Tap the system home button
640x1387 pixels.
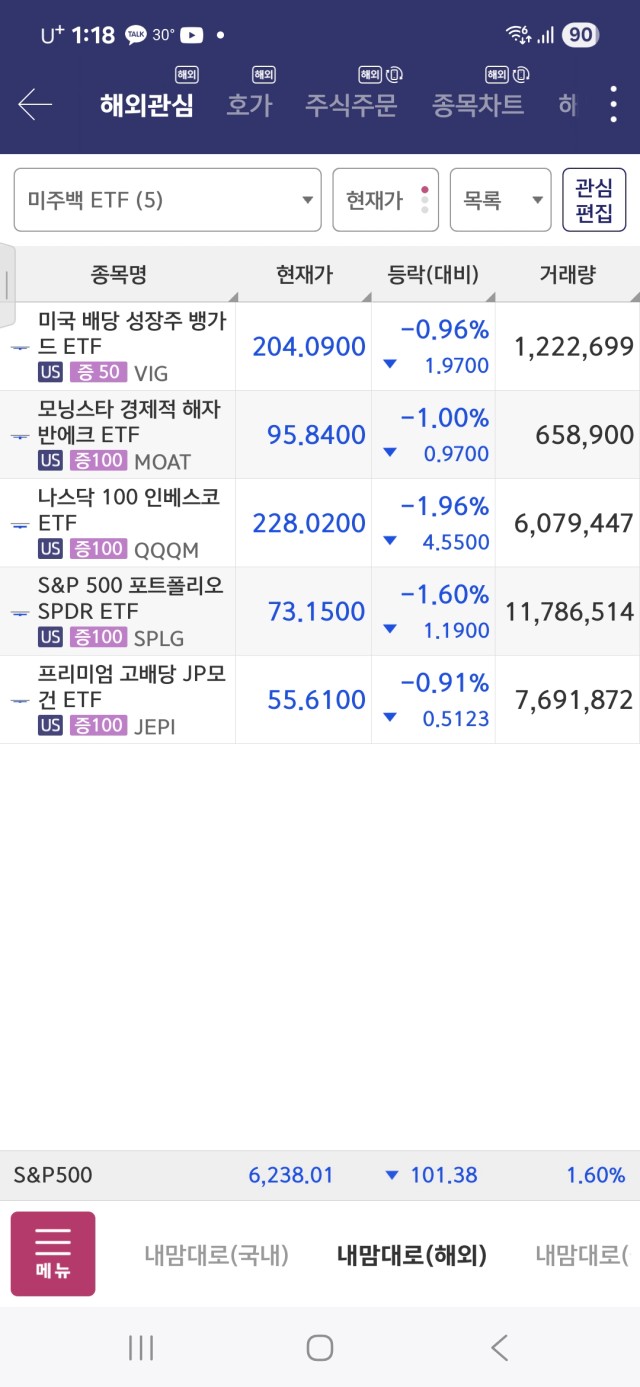(x=320, y=1347)
